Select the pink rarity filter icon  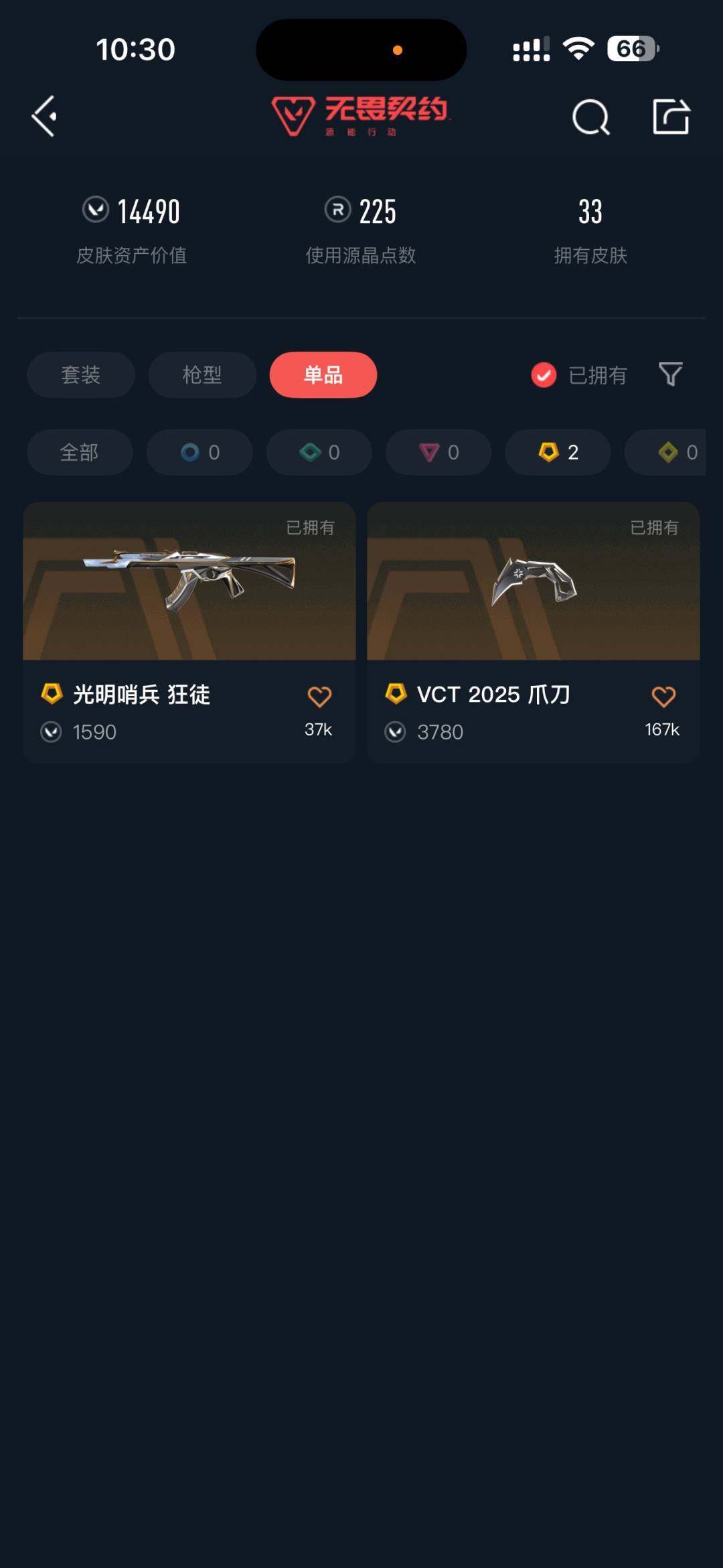coord(438,452)
